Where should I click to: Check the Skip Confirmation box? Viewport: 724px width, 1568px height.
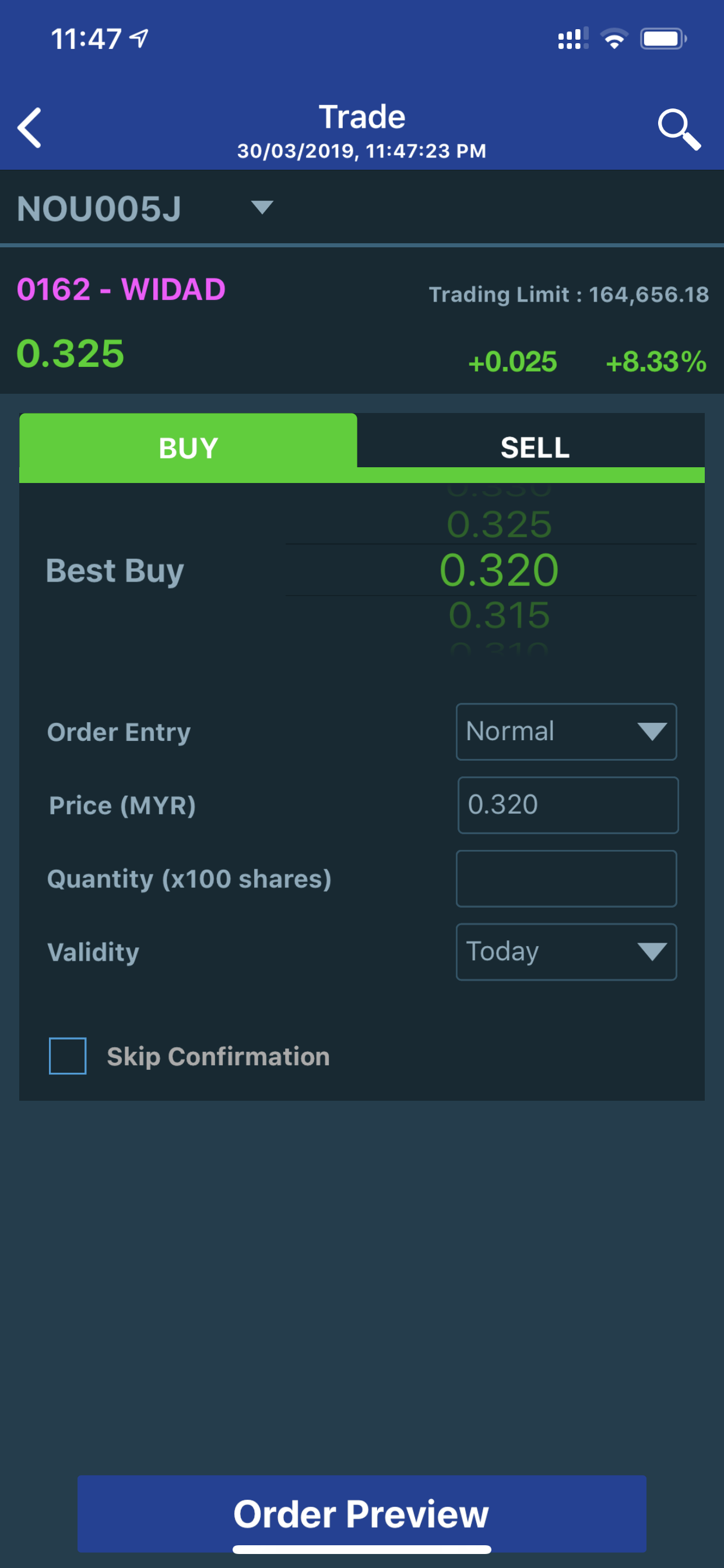(x=68, y=1055)
